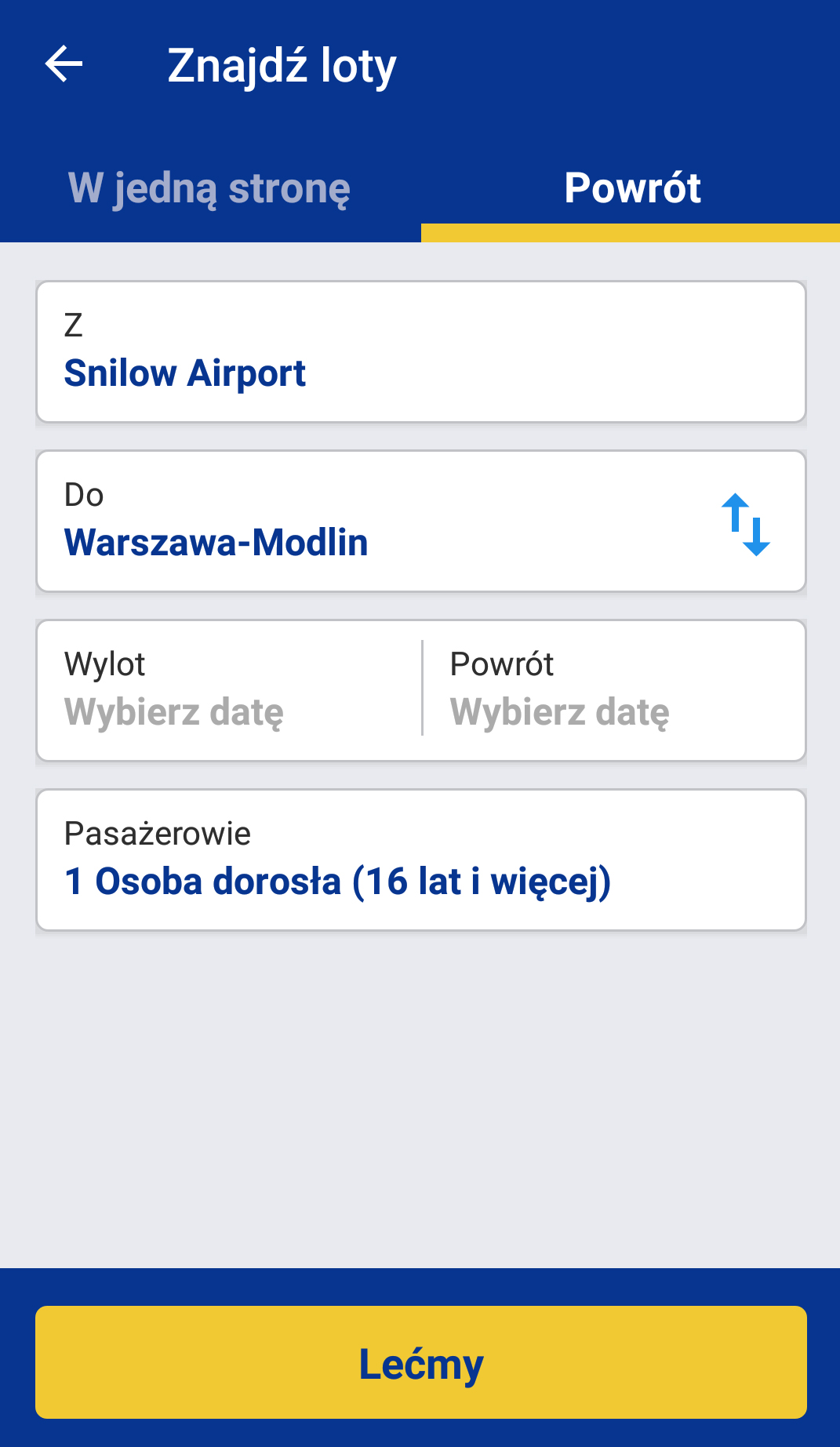Select the Powrót trip tab
The image size is (840, 1447).
click(631, 188)
